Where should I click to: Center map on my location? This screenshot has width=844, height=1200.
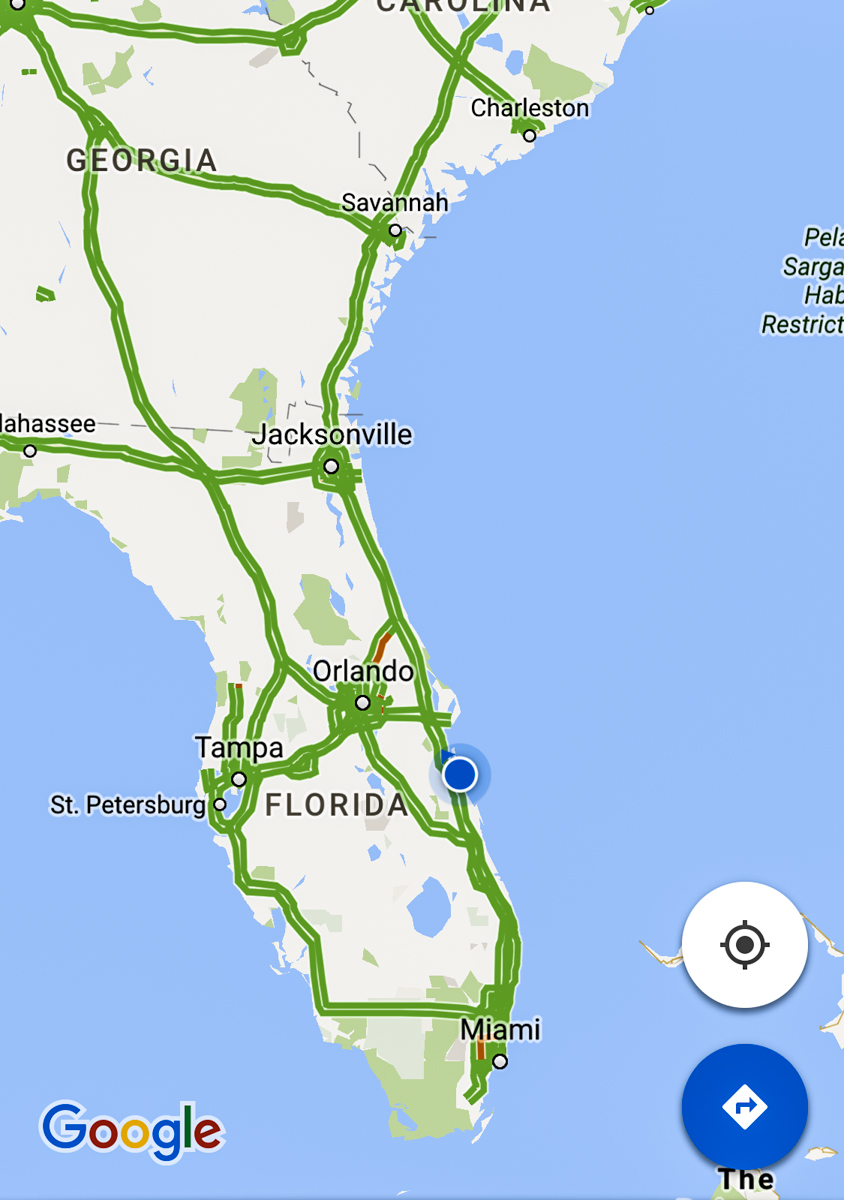point(744,944)
